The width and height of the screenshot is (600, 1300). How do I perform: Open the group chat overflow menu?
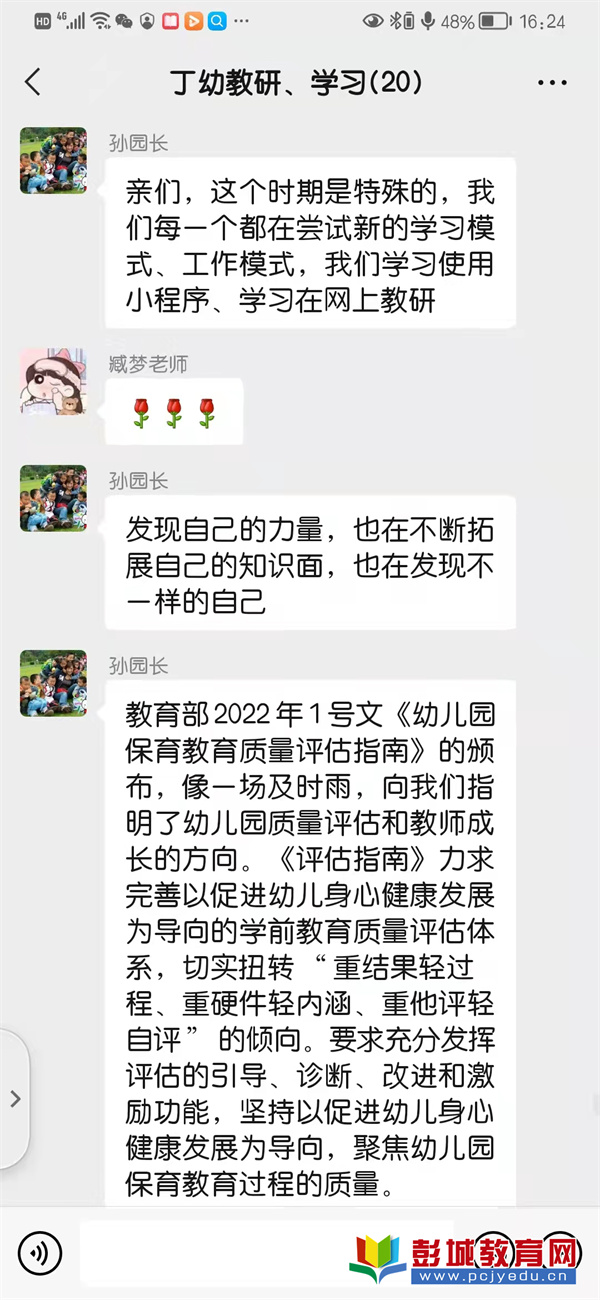click(552, 83)
